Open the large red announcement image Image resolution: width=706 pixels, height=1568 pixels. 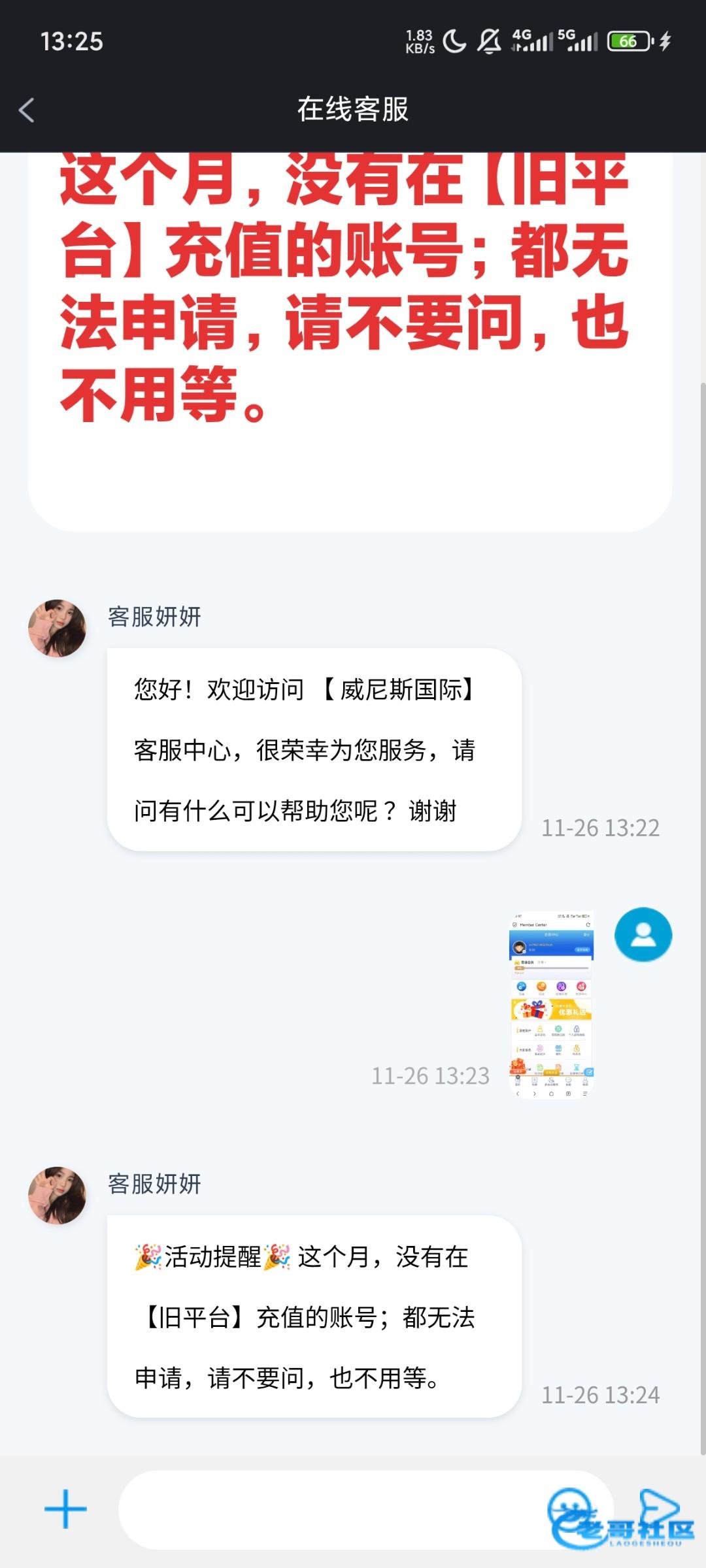pos(350,327)
